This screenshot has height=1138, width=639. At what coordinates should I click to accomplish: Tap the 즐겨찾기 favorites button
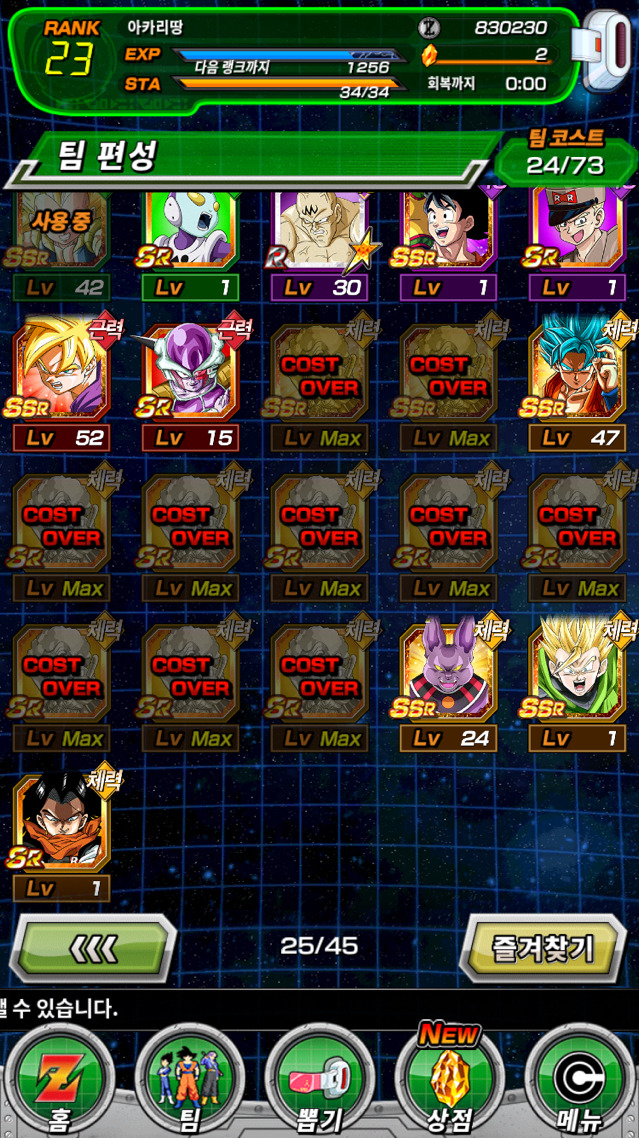[x=542, y=946]
